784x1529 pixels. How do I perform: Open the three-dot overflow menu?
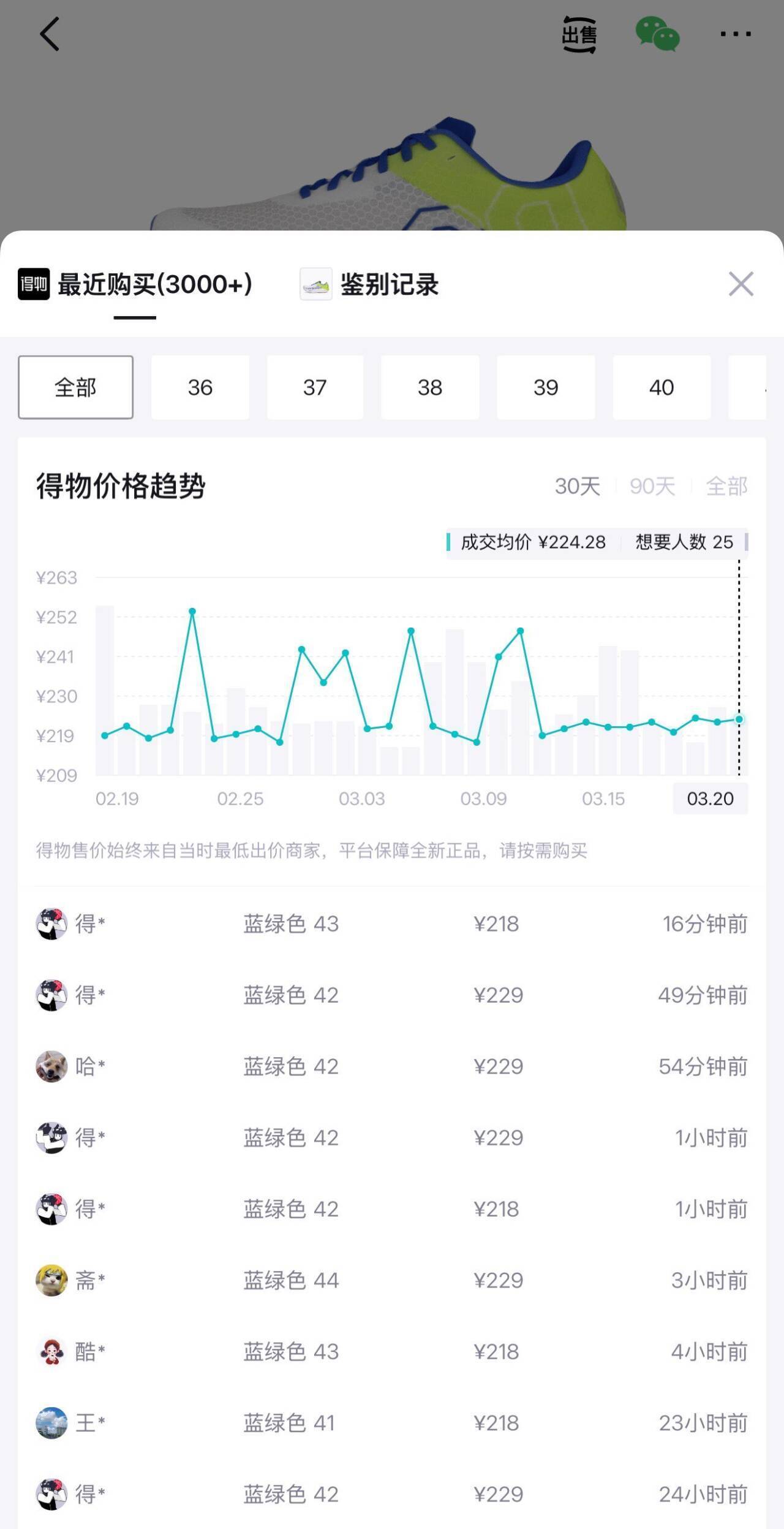735,34
